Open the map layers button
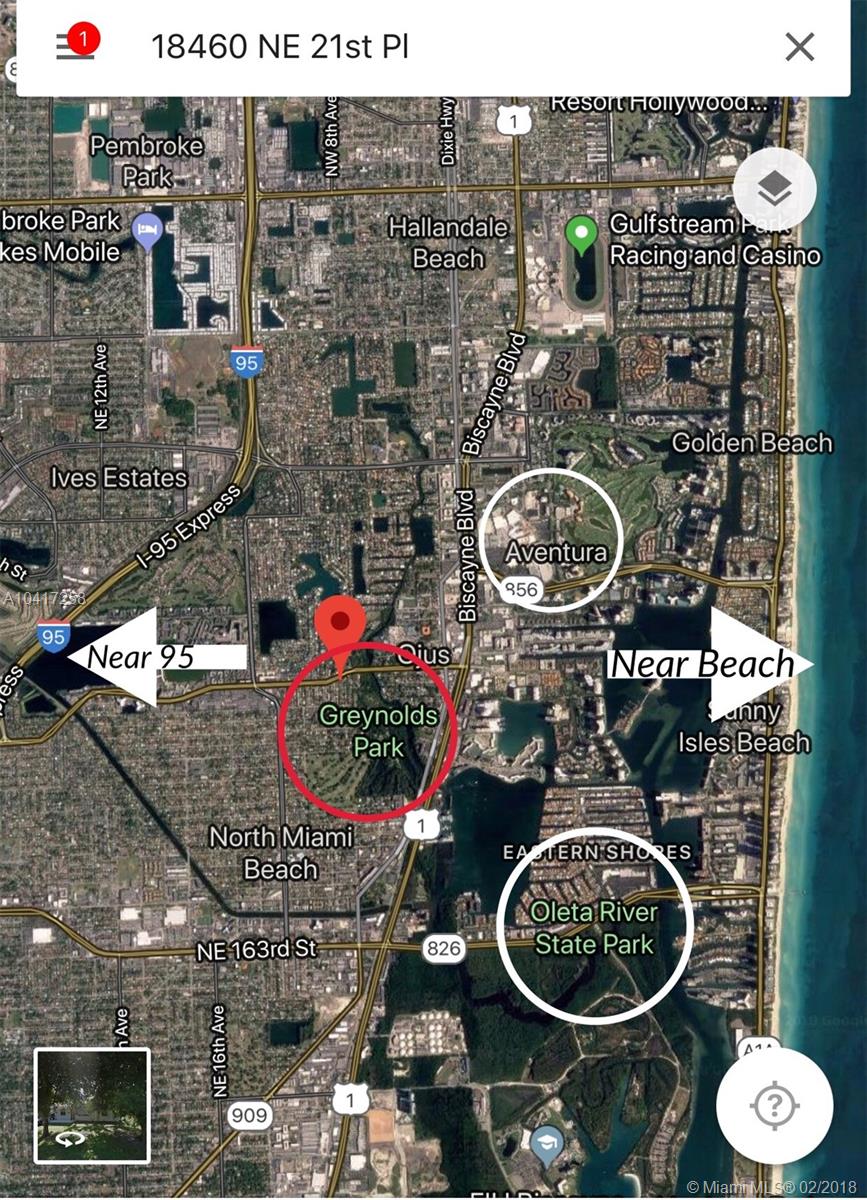This screenshot has width=867, height=1200. [774, 188]
